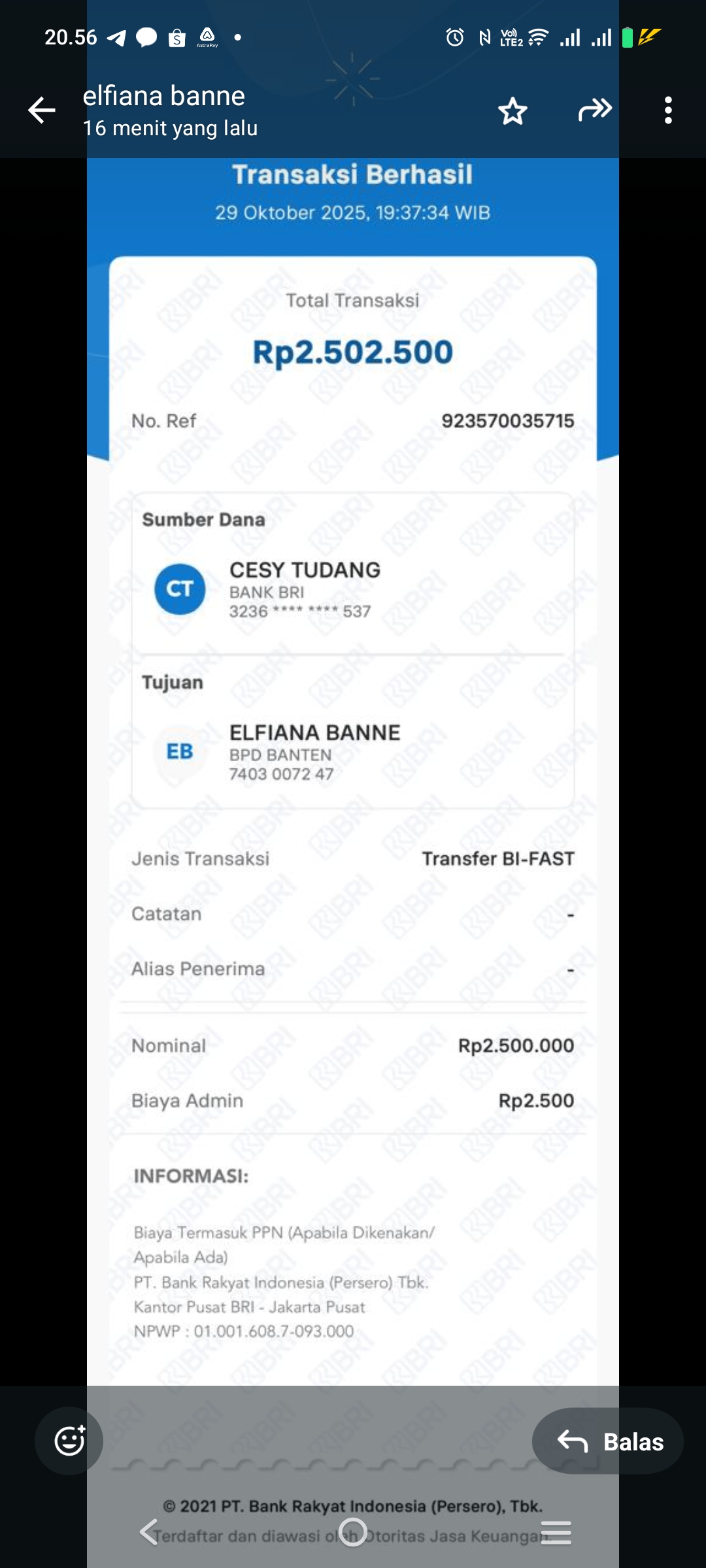This screenshot has width=706, height=1568.
Task: Tap the system home button
Action: tap(353, 1532)
